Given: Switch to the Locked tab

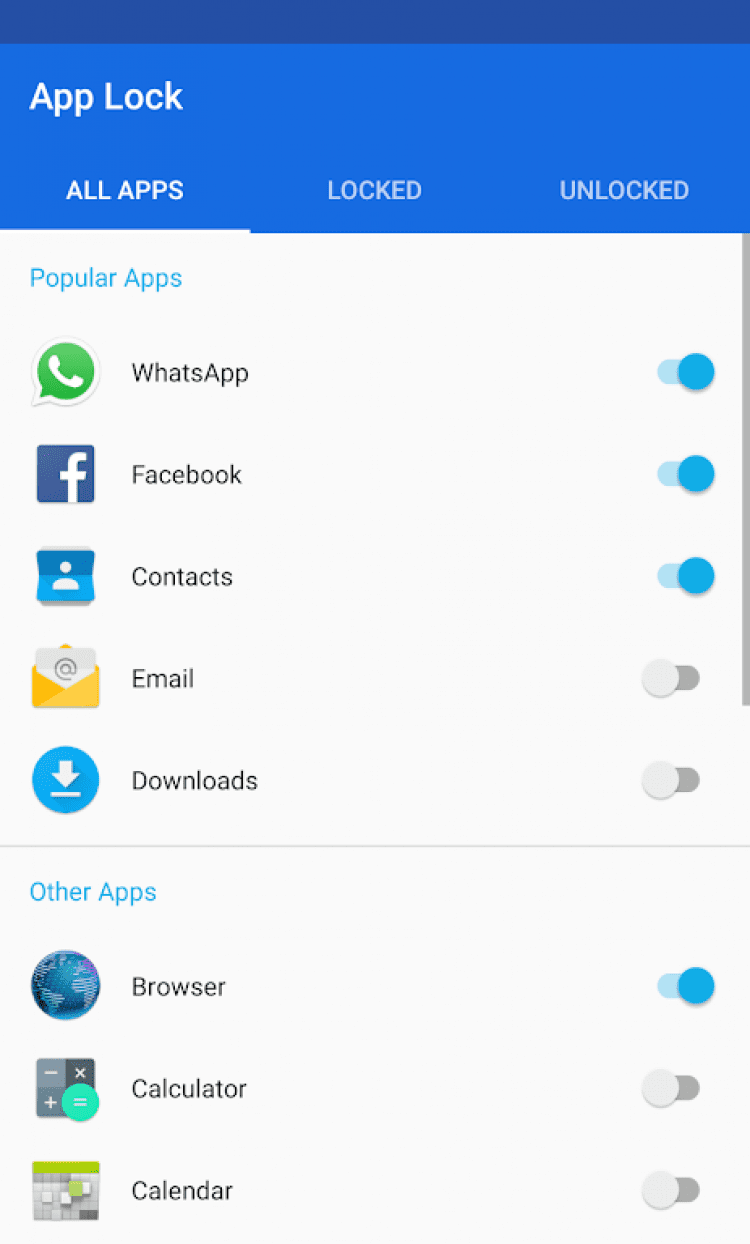Looking at the screenshot, I should [x=374, y=190].
